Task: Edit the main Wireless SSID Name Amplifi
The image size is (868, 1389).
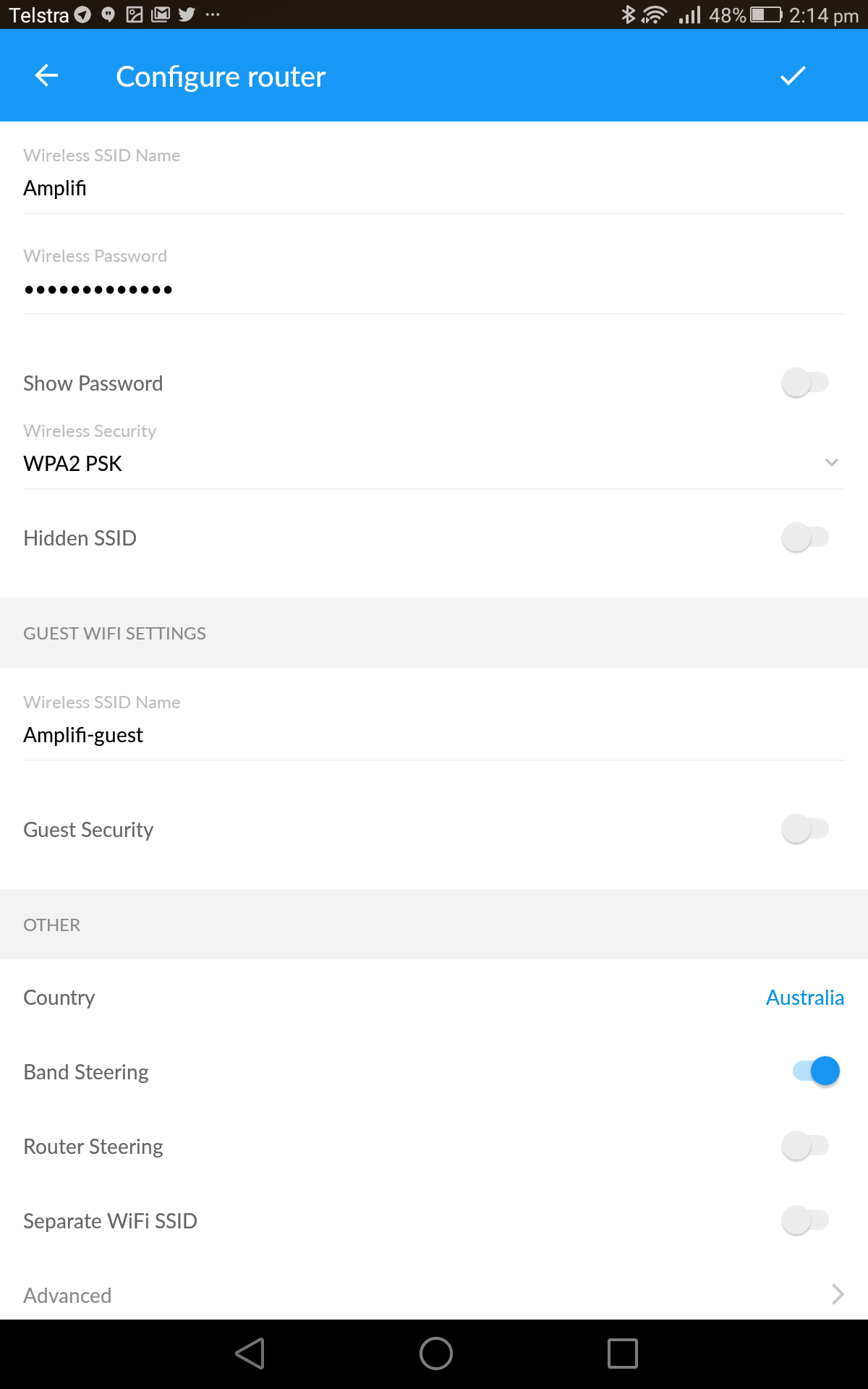Action: (x=434, y=188)
